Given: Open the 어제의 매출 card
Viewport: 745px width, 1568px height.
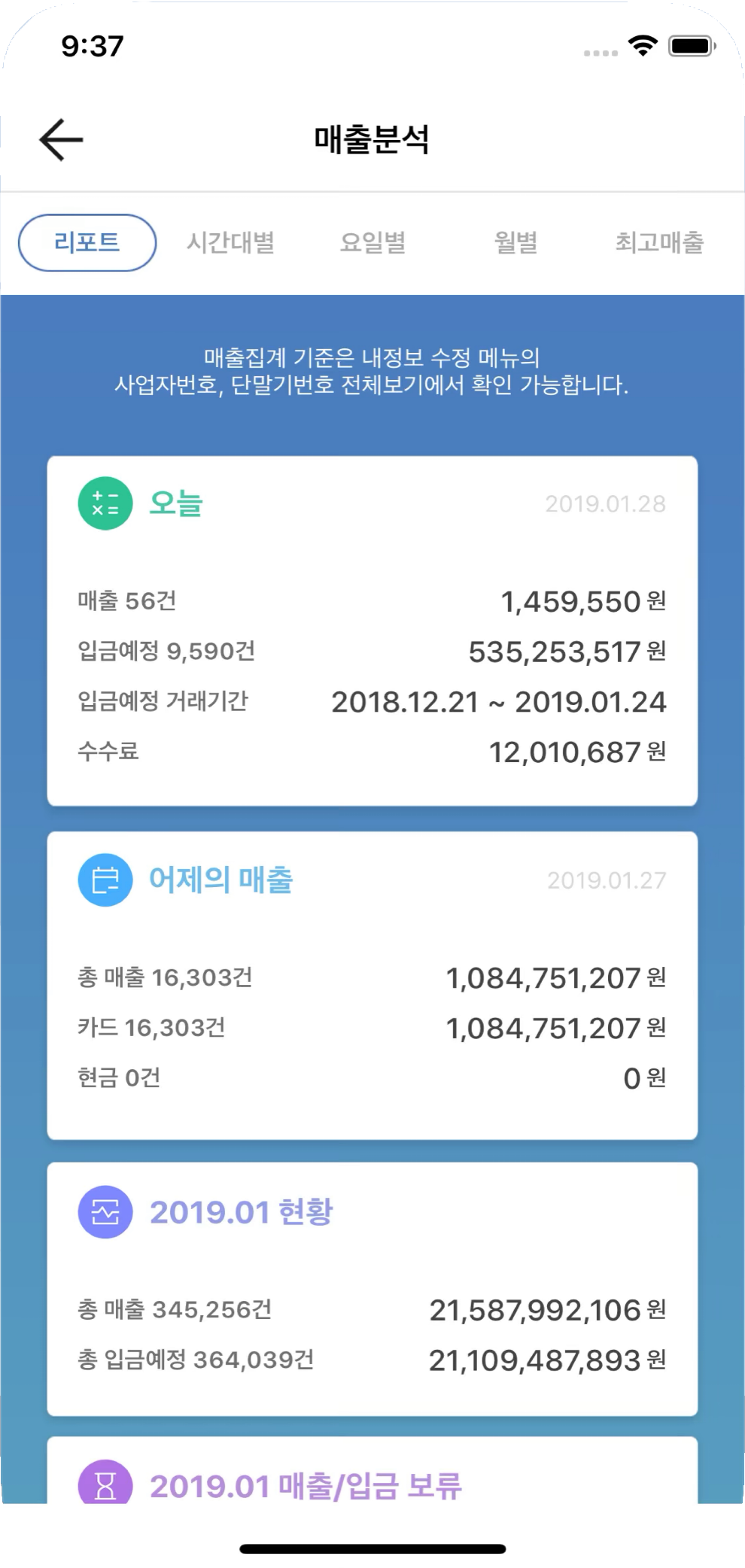Looking at the screenshot, I should click(372, 985).
